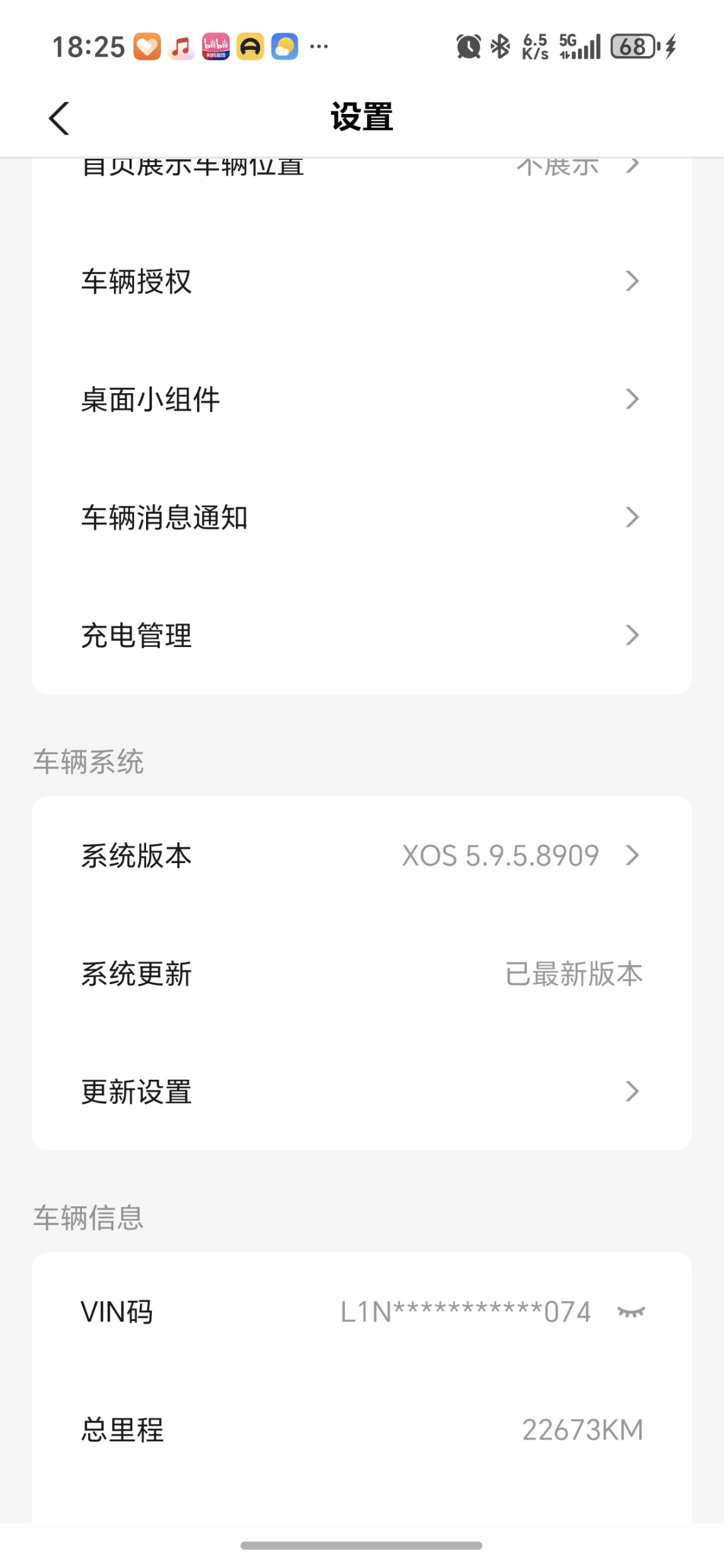The height and width of the screenshot is (1568, 724).
Task: Tap the 系统更新 row
Action: [x=361, y=974]
